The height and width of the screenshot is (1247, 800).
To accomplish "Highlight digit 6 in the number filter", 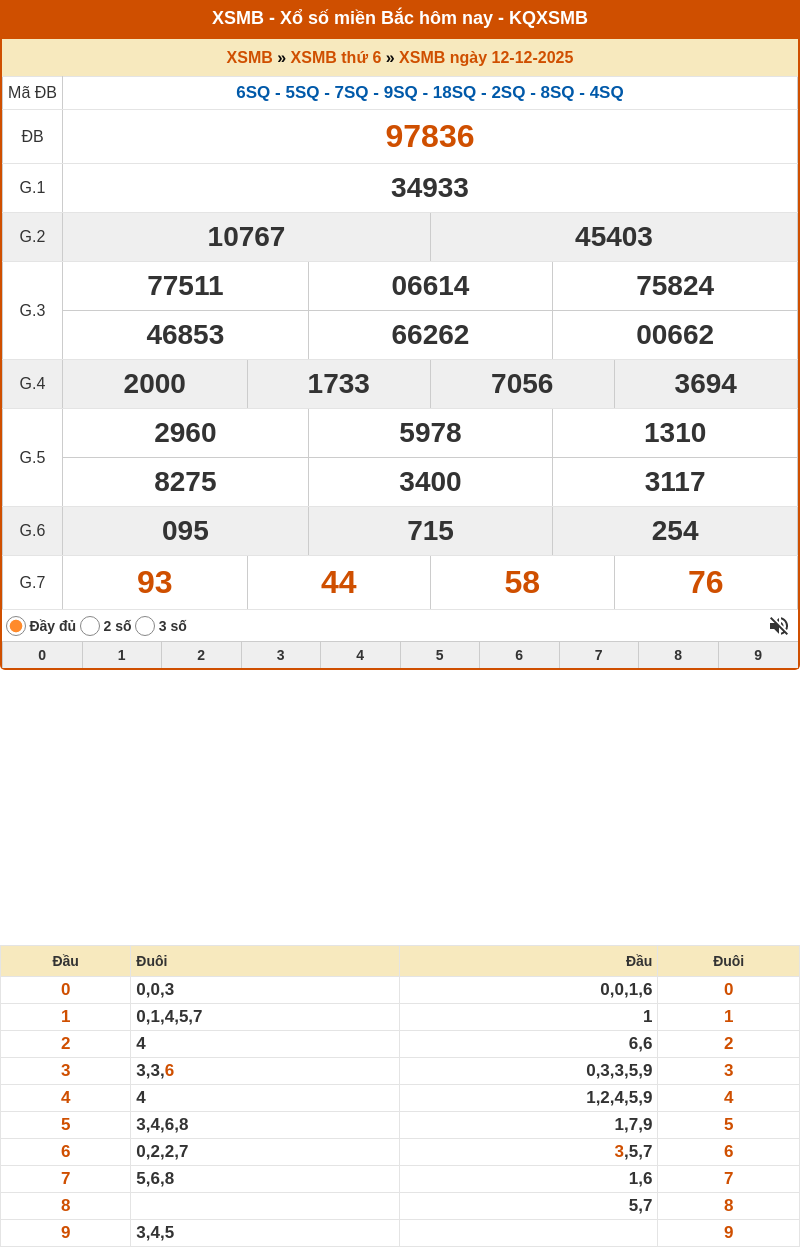I will (519, 655).
